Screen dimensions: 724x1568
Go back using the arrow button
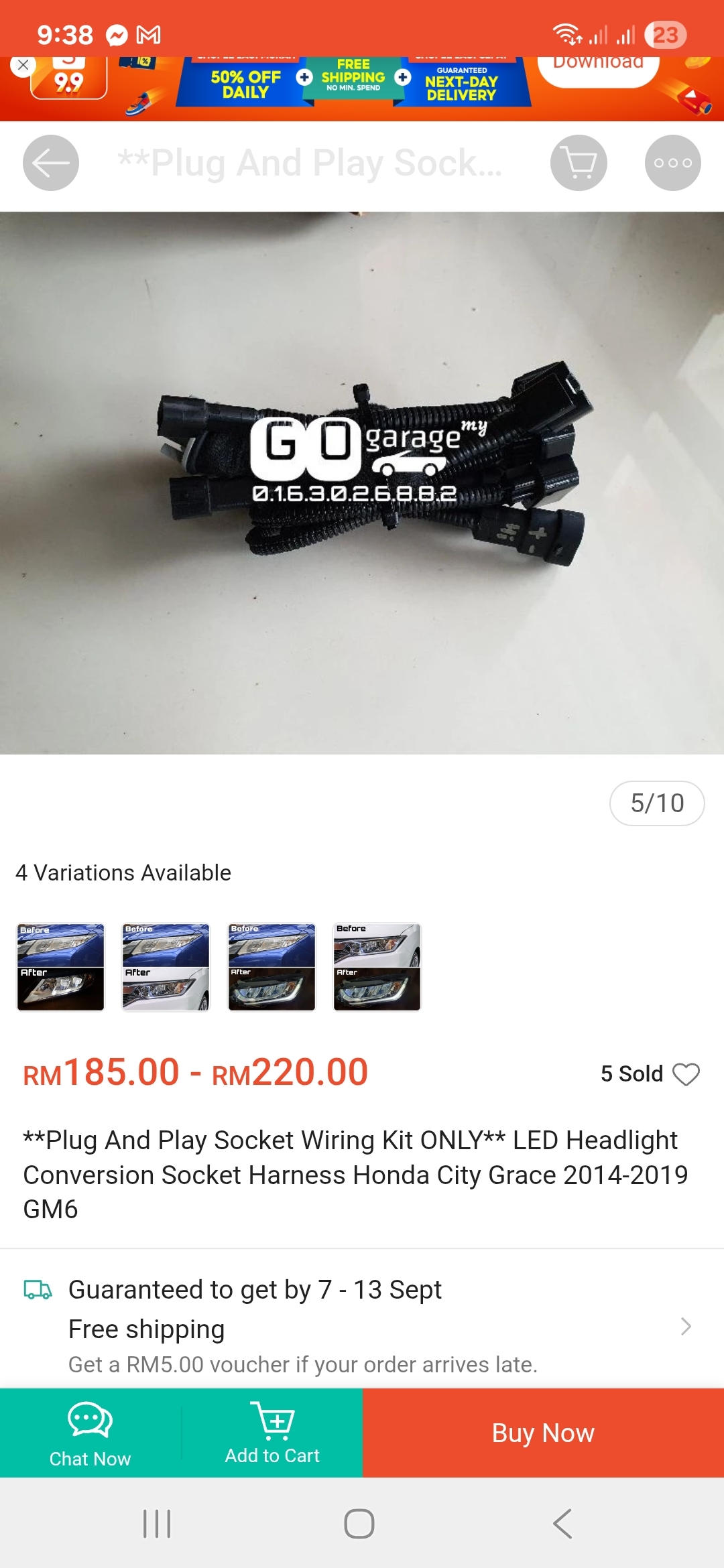(51, 163)
